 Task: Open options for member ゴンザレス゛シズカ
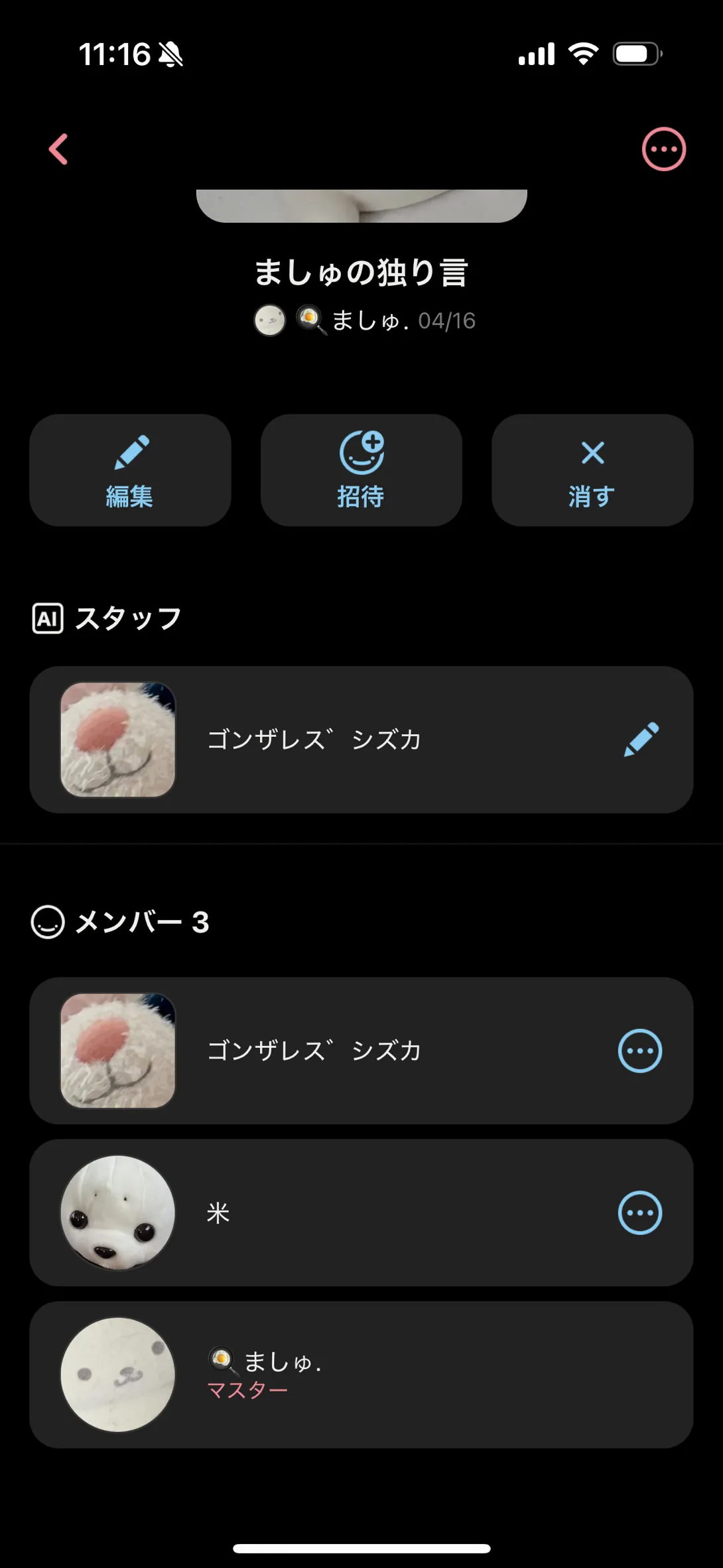[640, 1051]
